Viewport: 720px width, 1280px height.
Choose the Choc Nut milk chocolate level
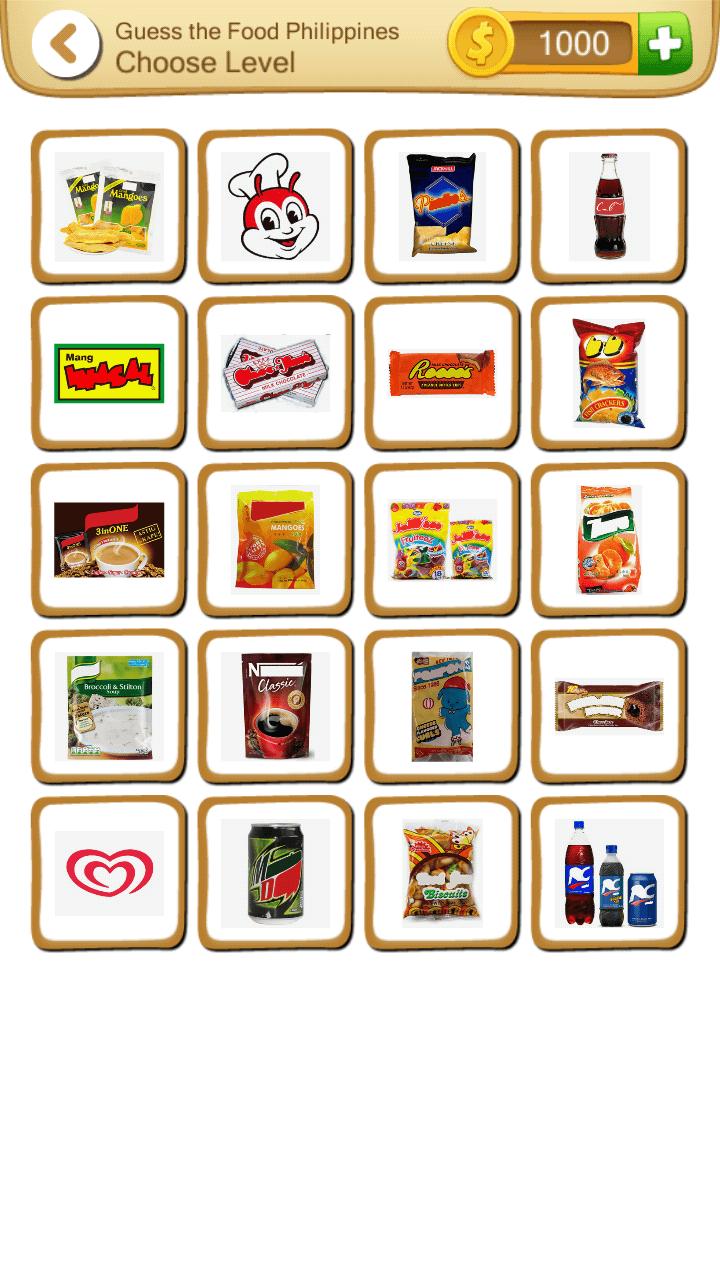pyautogui.click(x=274, y=373)
